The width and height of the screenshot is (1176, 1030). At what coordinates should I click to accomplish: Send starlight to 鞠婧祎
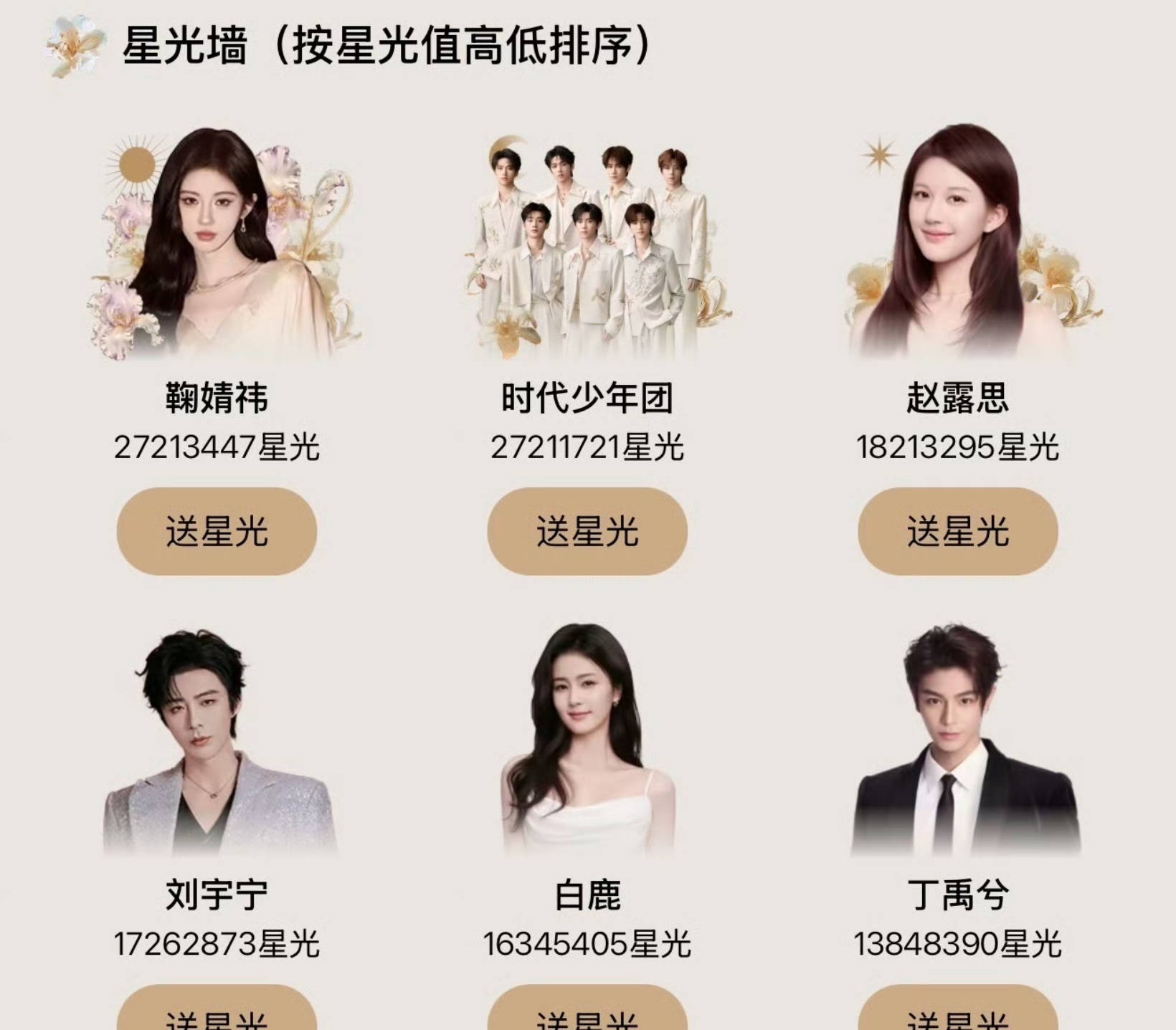[217, 531]
